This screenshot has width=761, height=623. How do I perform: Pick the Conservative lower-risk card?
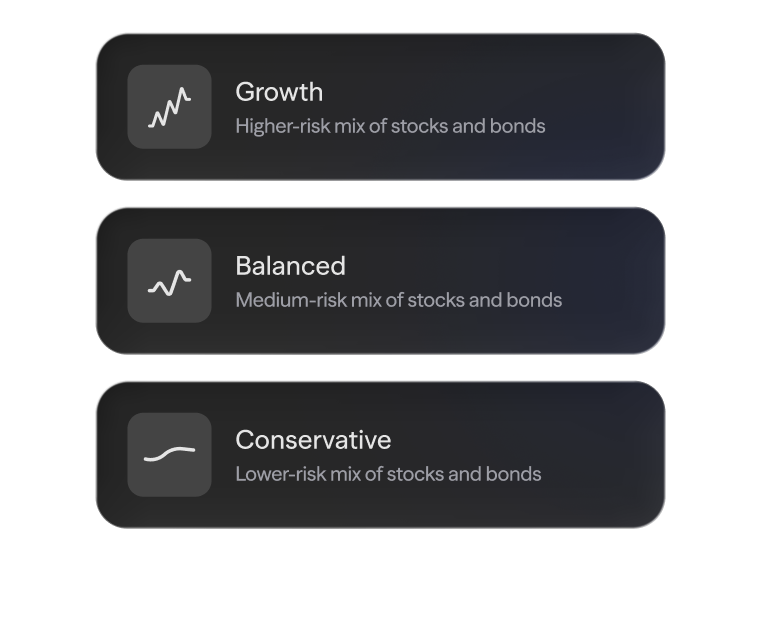click(380, 455)
